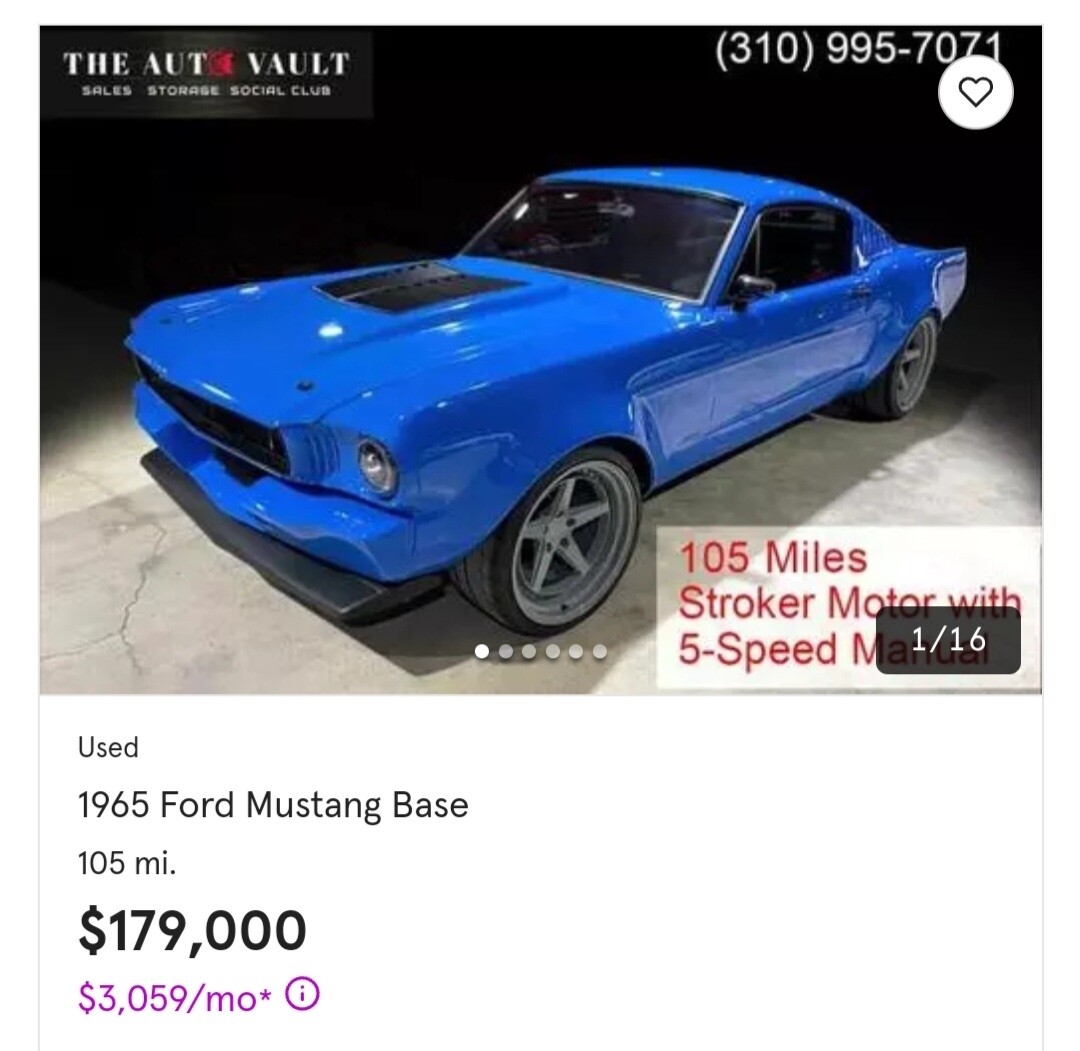Save the 1965 Mustang to favorites

tap(975, 92)
